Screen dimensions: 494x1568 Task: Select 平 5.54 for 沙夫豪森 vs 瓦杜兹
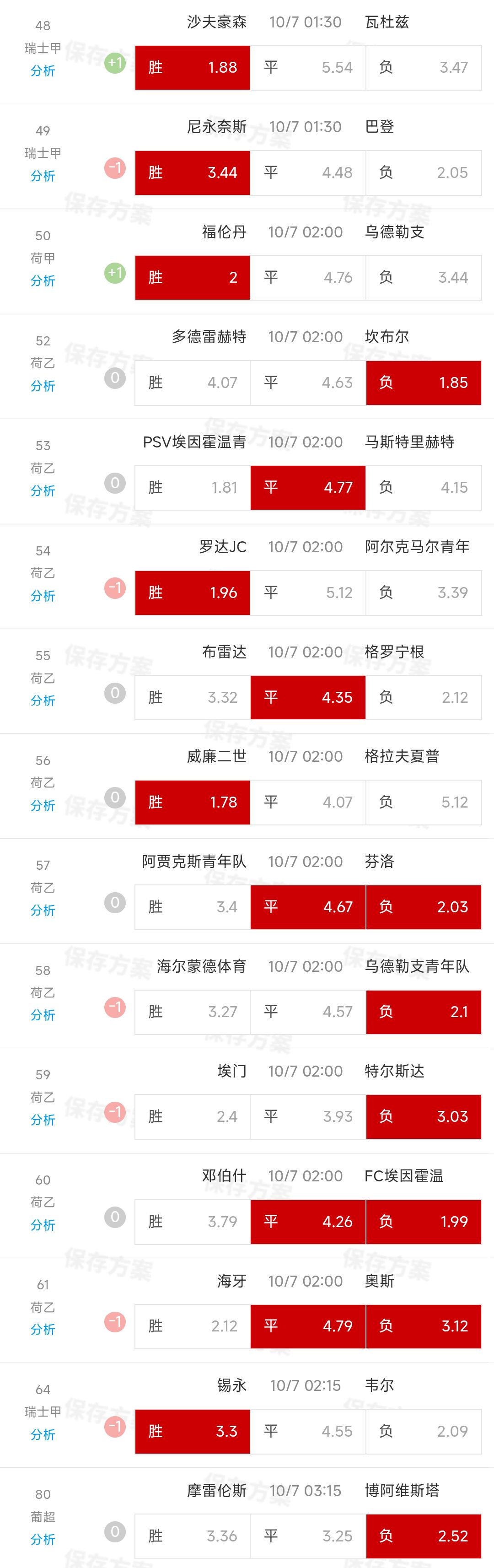pos(308,68)
